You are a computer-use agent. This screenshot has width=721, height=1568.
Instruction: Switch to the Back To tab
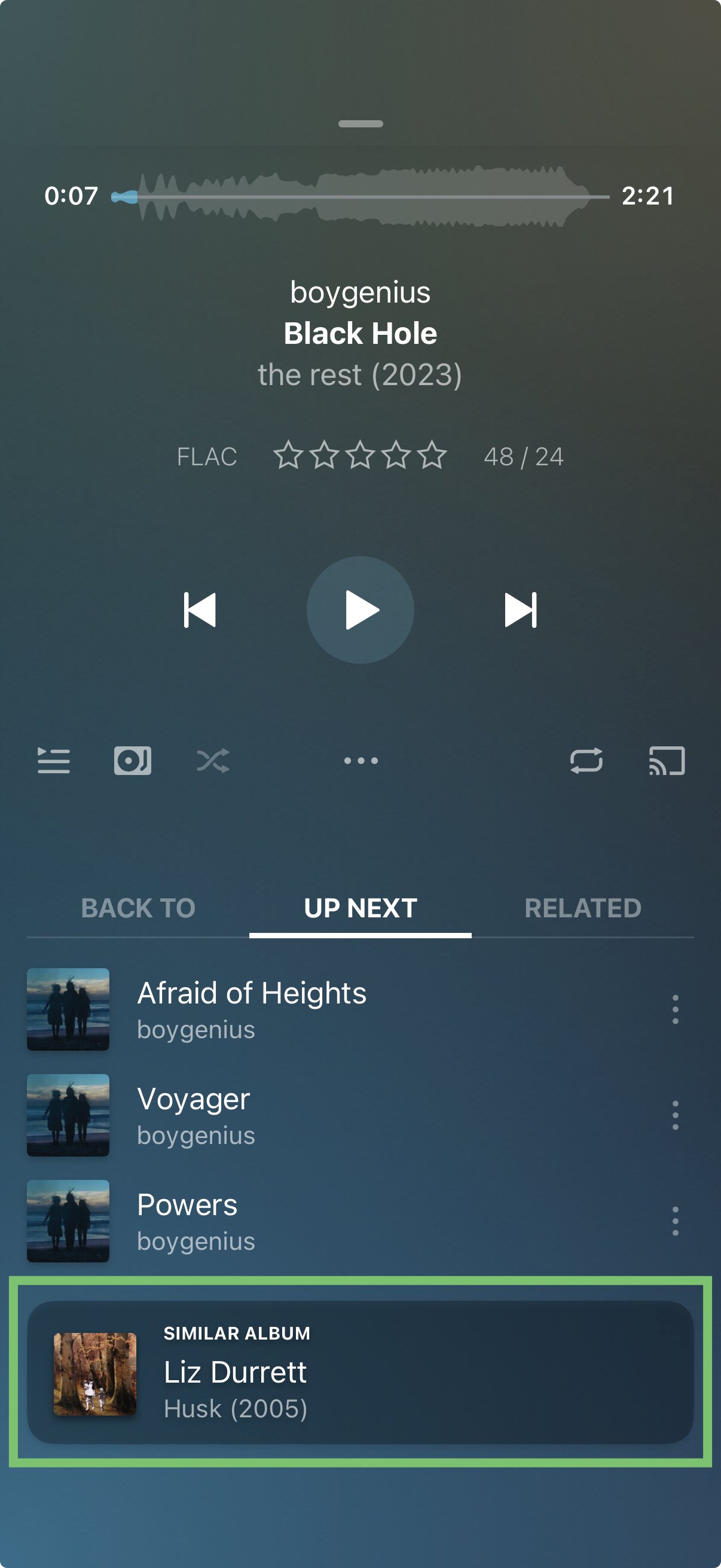[x=138, y=908]
